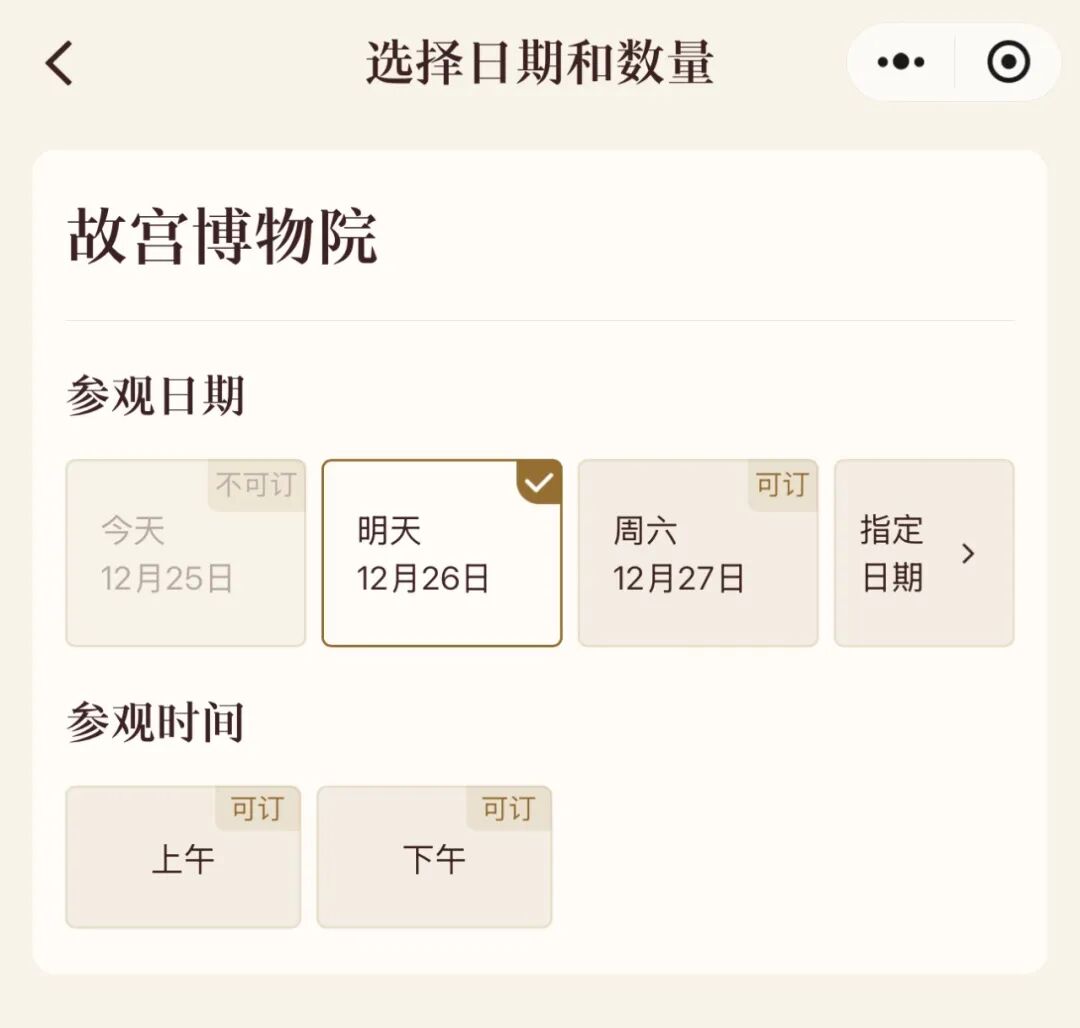Image resolution: width=1080 pixels, height=1028 pixels.
Task: Pick the 下午 afternoon time slot
Action: coord(434,857)
